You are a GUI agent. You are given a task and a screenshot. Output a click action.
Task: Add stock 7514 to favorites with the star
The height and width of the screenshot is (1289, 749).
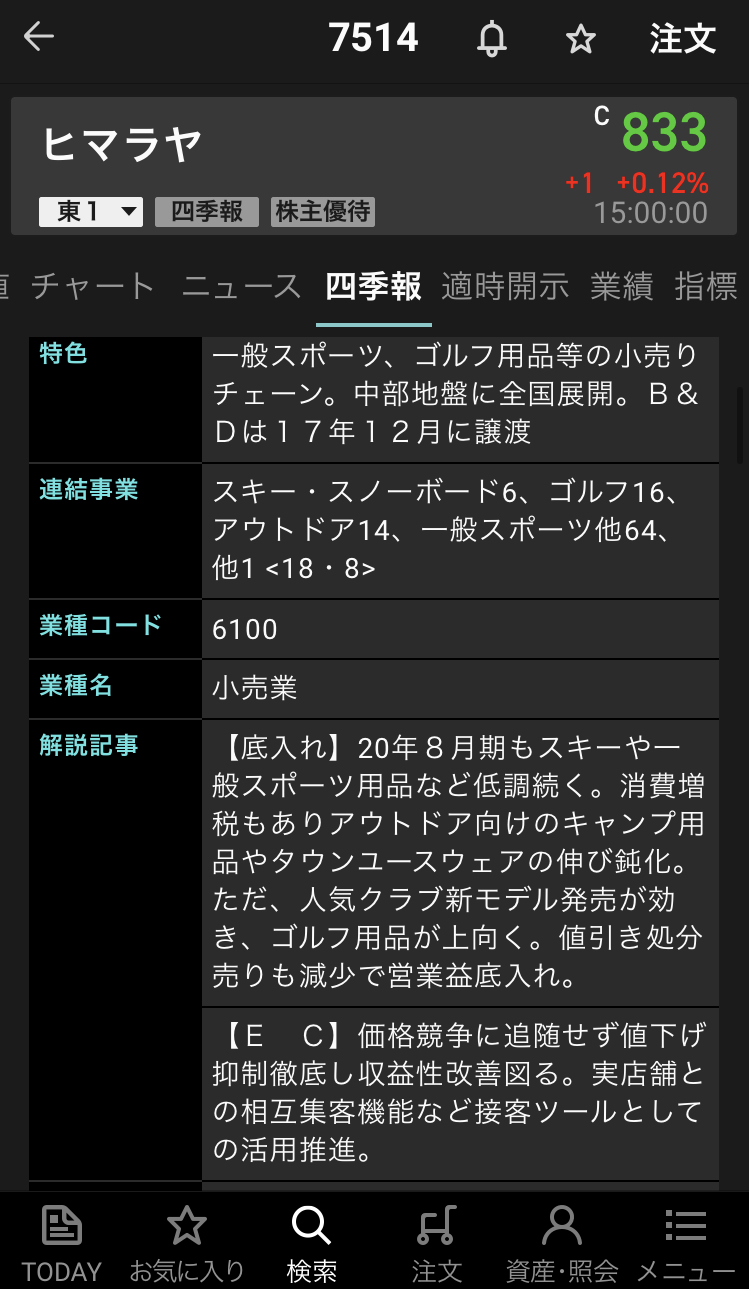(580, 39)
